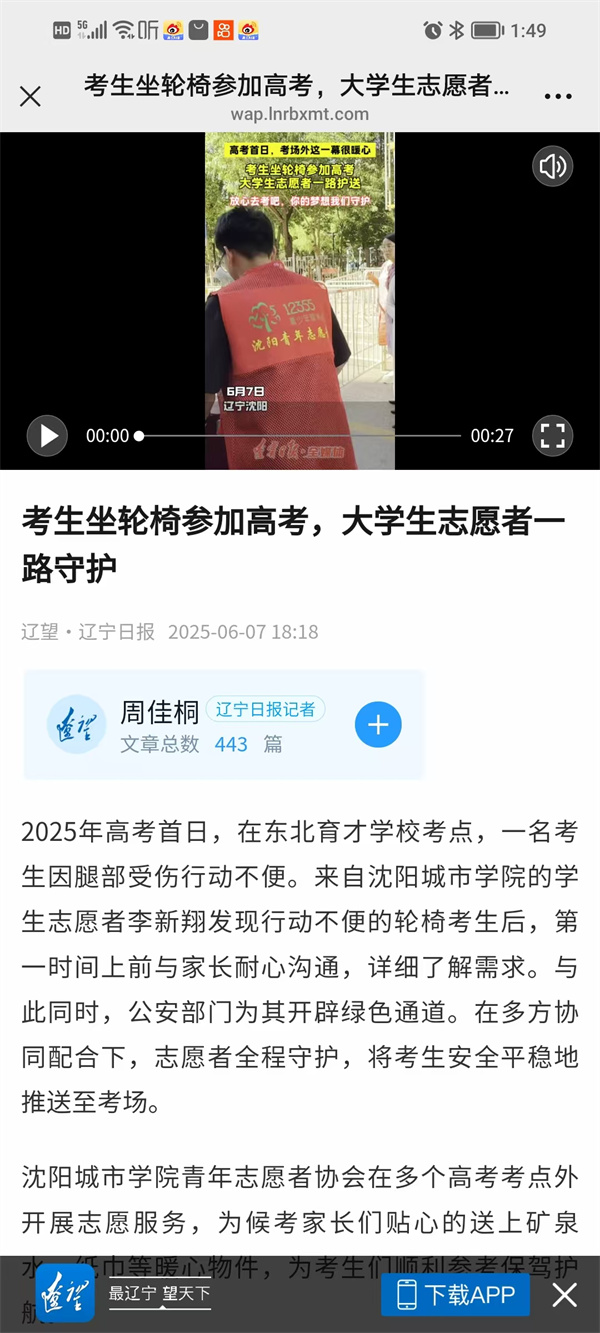This screenshot has height=1333, width=600.
Task: Open the three-dot overflow menu
Action: click(x=557, y=96)
